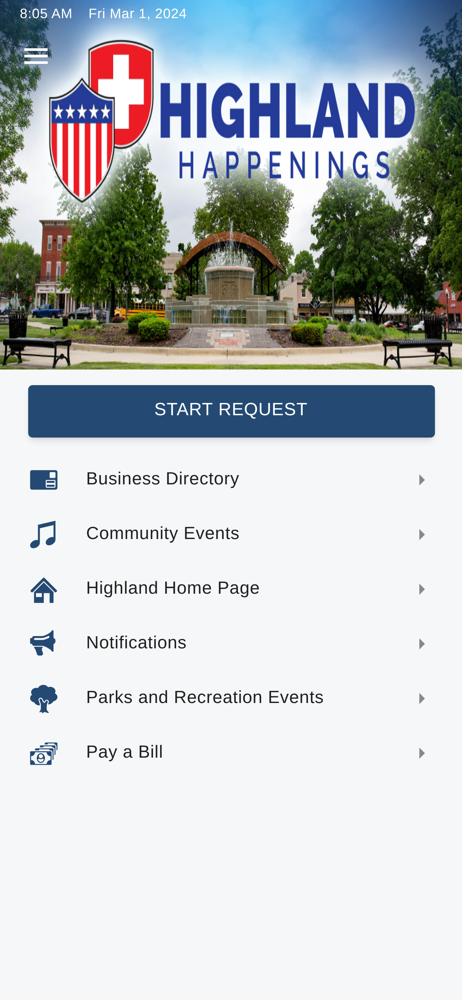This screenshot has height=1000, width=462.
Task: Open Business Directory
Action: click(231, 480)
